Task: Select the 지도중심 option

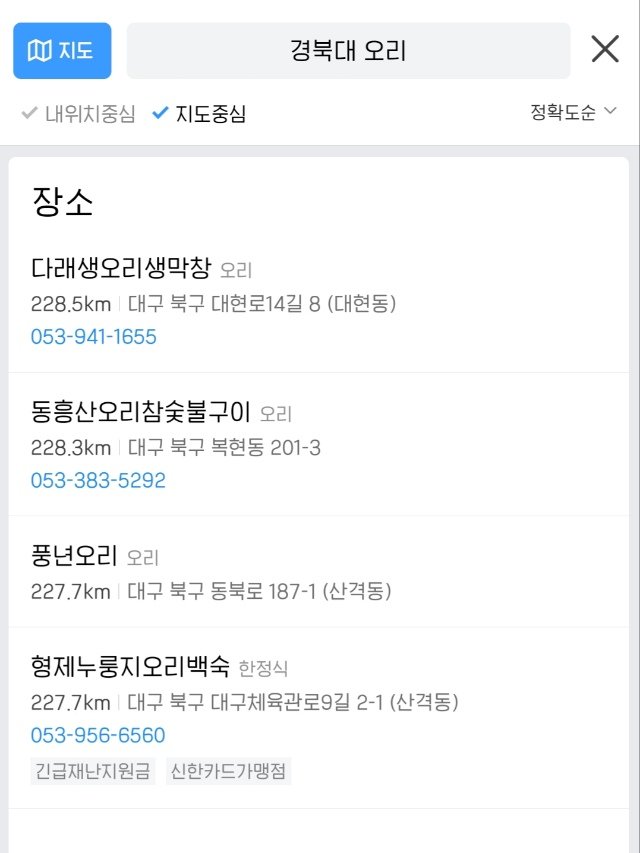Action: [199, 114]
